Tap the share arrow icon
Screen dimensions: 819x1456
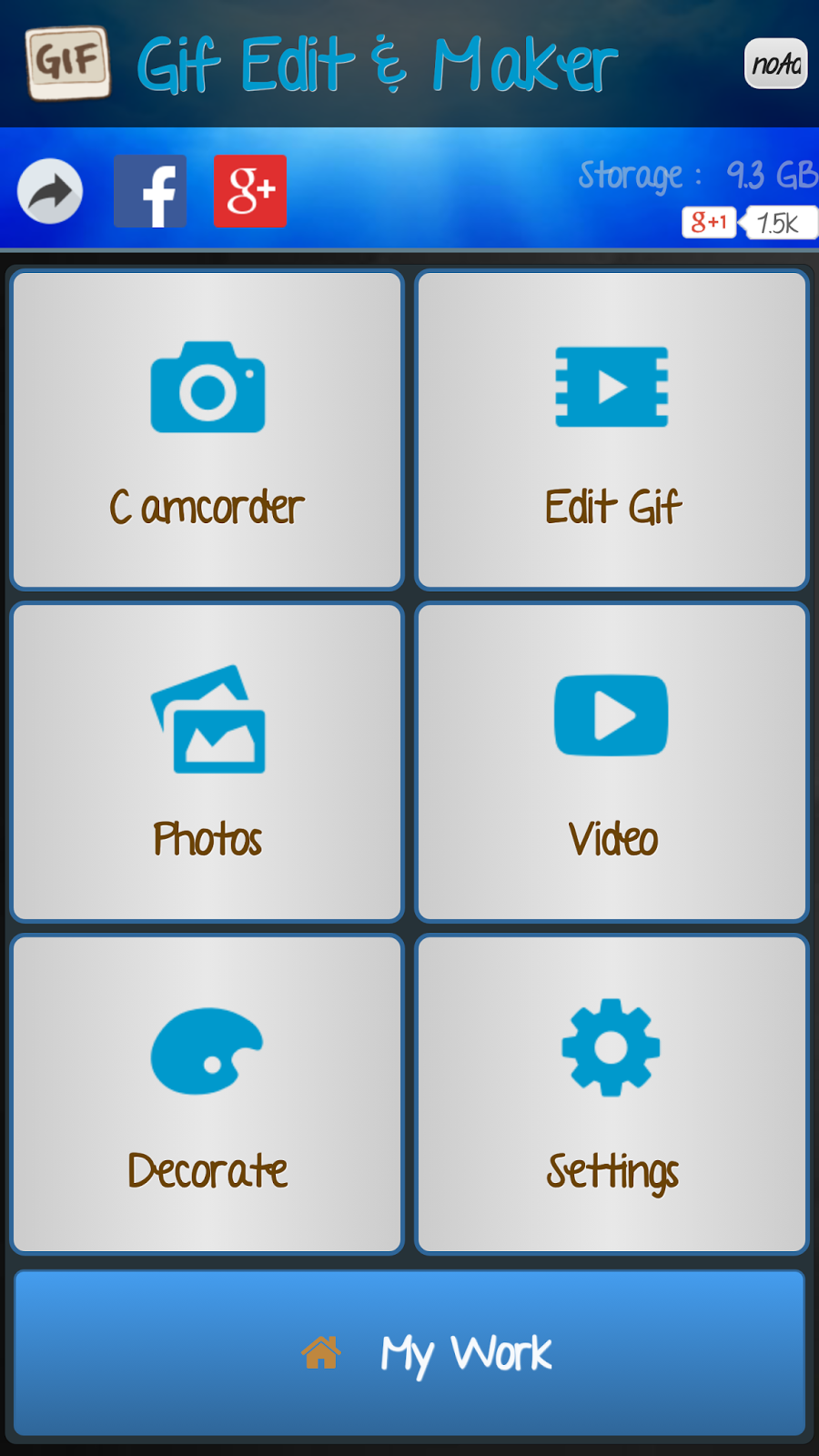pos(50,191)
